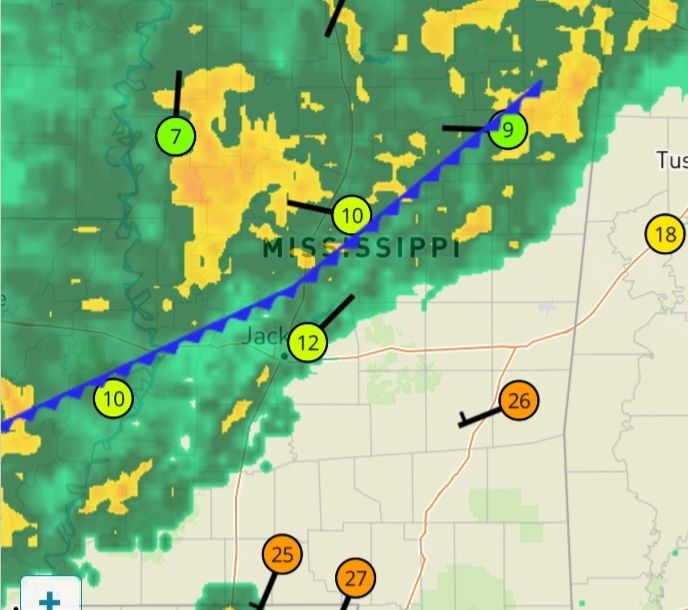Open the station marker showing 26
The image size is (688, 610).
tap(518, 402)
